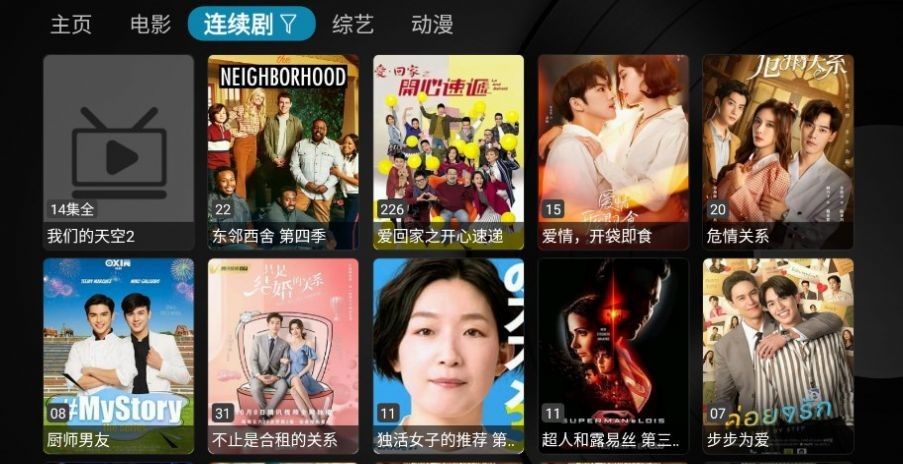This screenshot has width=903, height=464.
Task: Open the filter on the 连续剧 tab
Action: tap(288, 24)
